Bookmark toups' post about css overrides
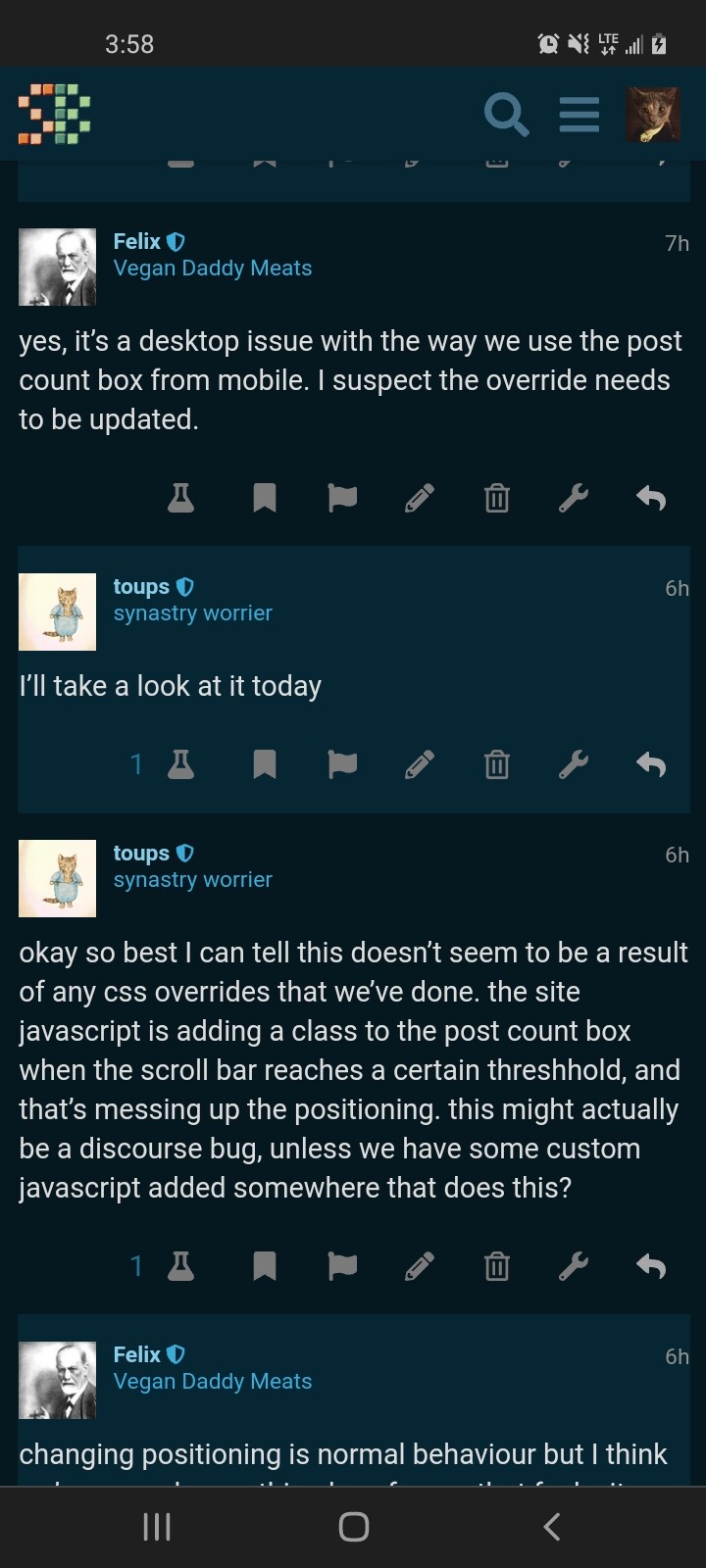Viewport: 706px width, 1568px height. 264,1267
